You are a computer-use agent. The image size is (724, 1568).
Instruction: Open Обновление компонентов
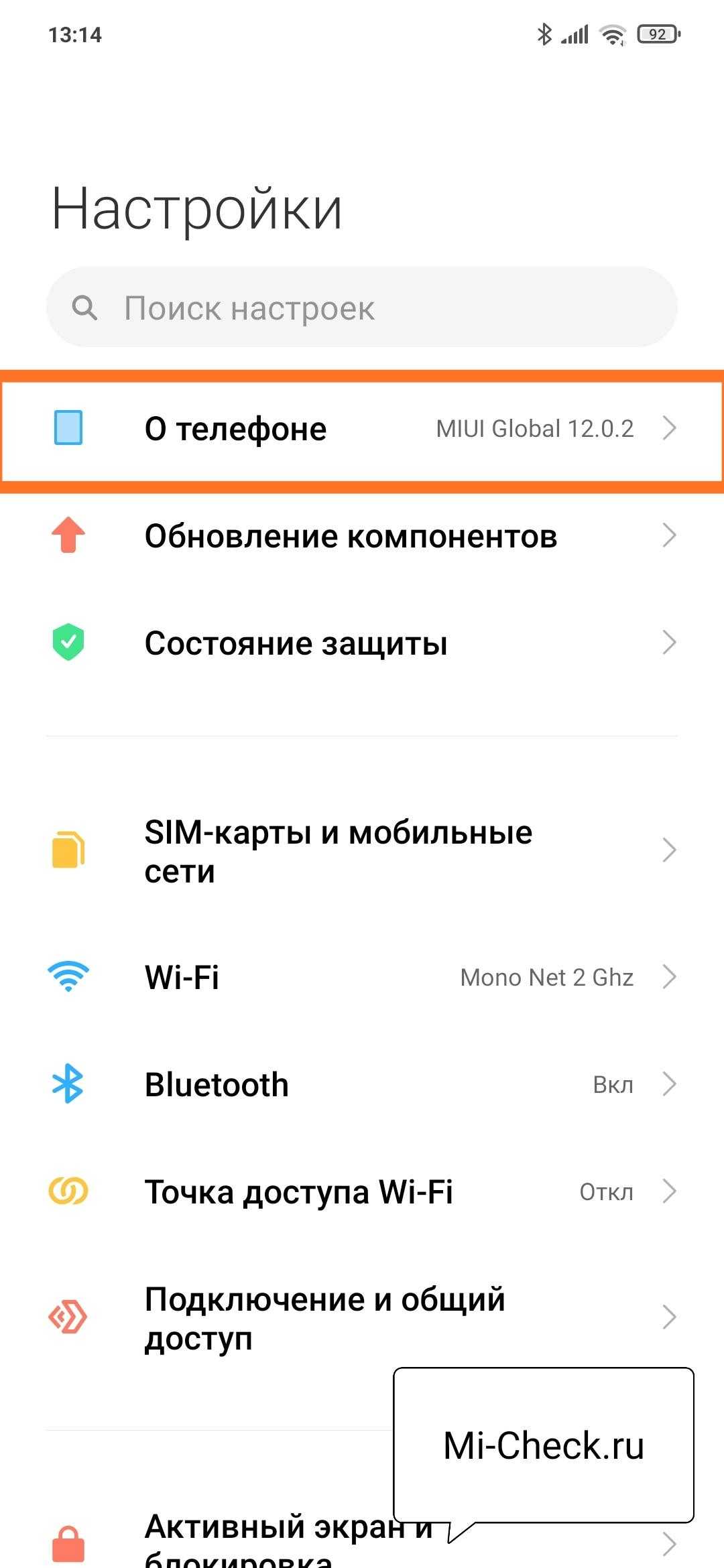[x=362, y=536]
